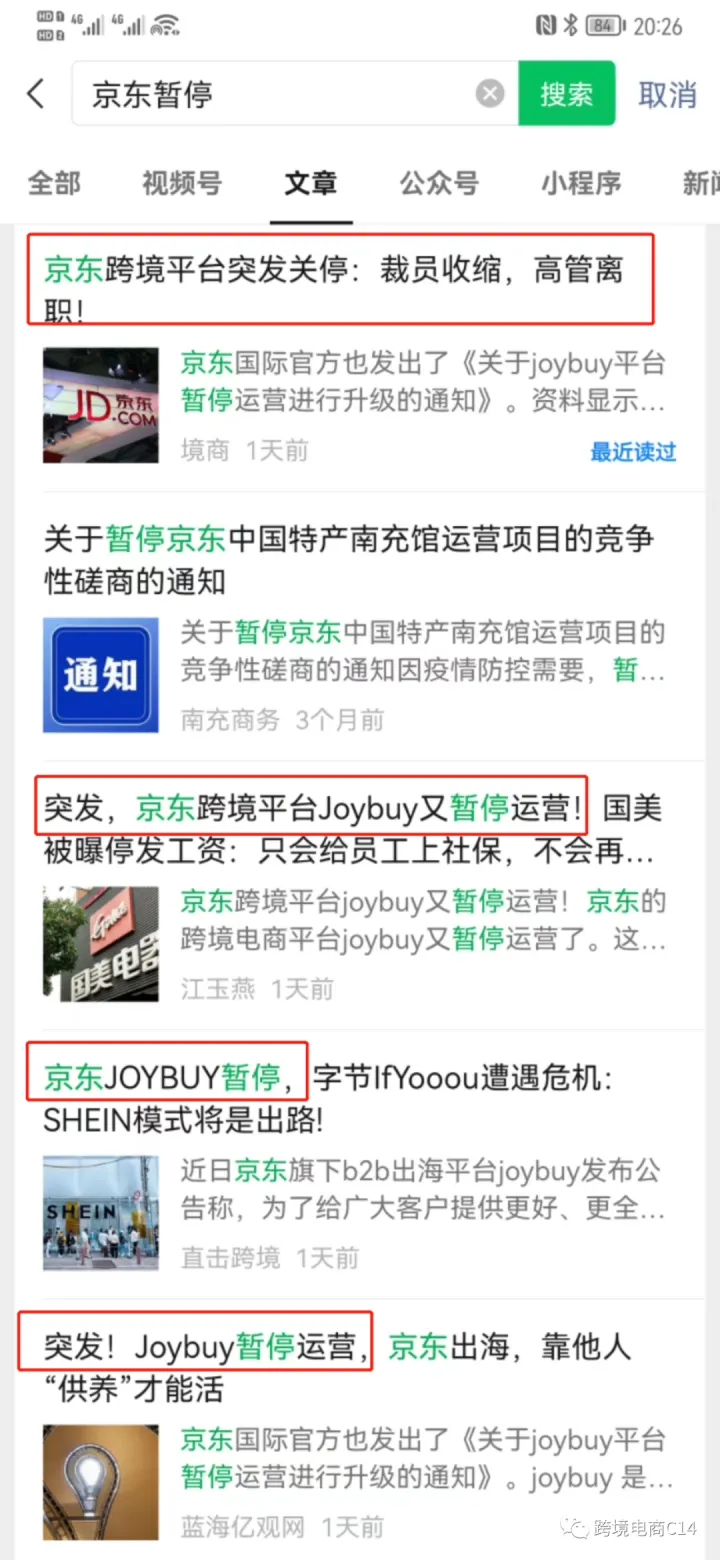
Task: Tap the 最近读过 label on the first result
Action: tap(632, 450)
